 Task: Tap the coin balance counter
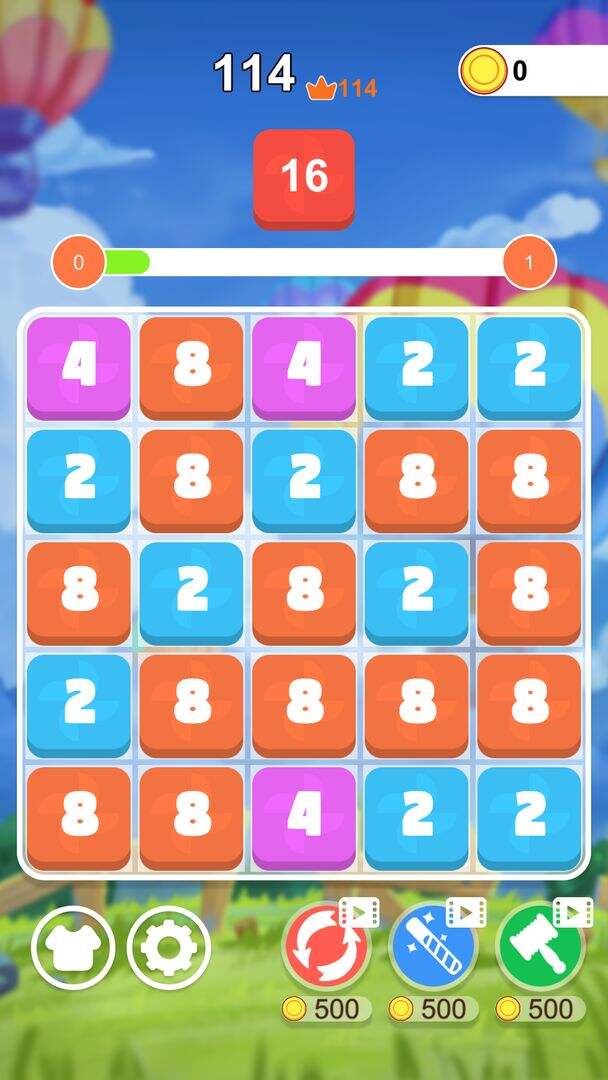532,71
